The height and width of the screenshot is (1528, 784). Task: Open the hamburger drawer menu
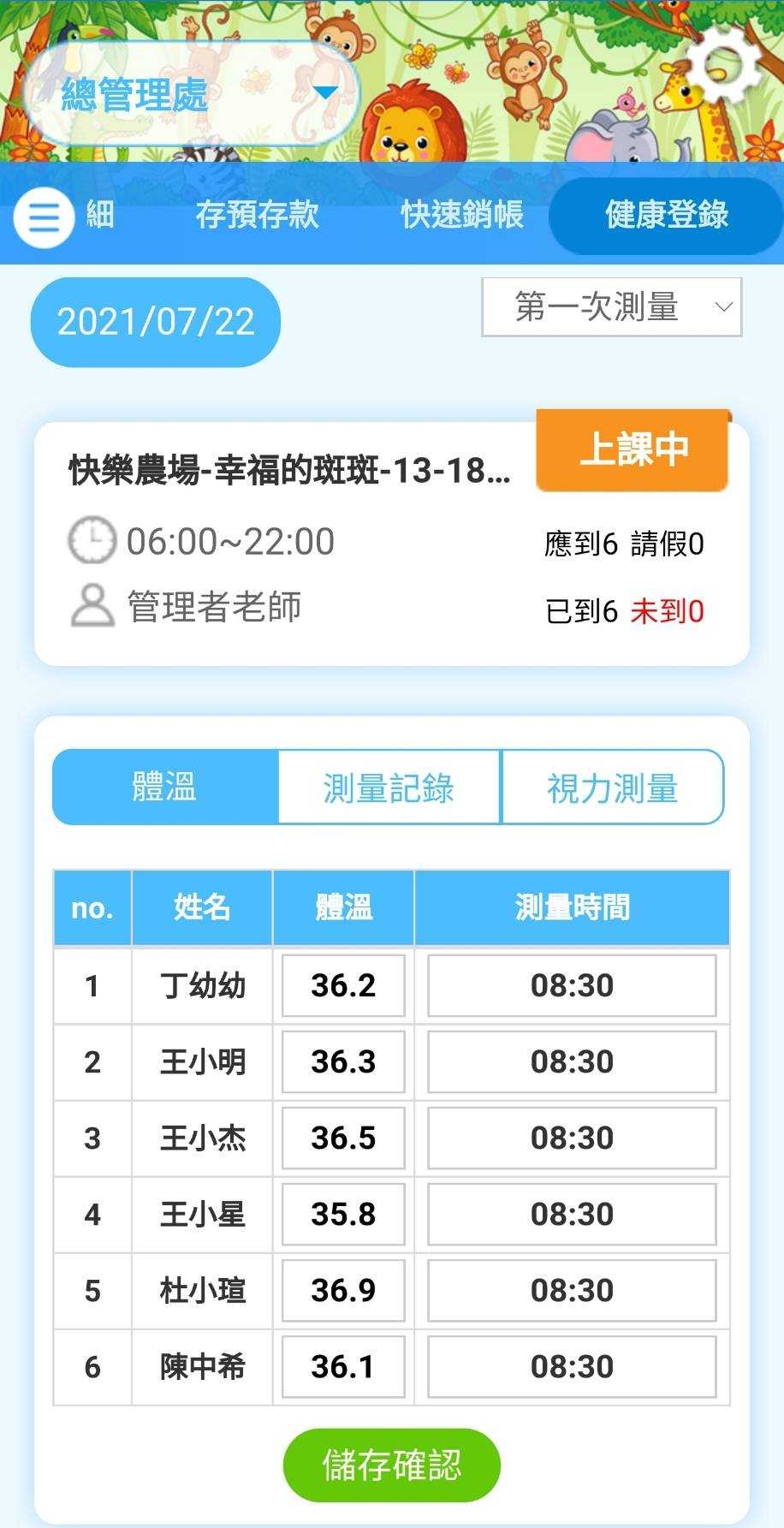(x=44, y=218)
